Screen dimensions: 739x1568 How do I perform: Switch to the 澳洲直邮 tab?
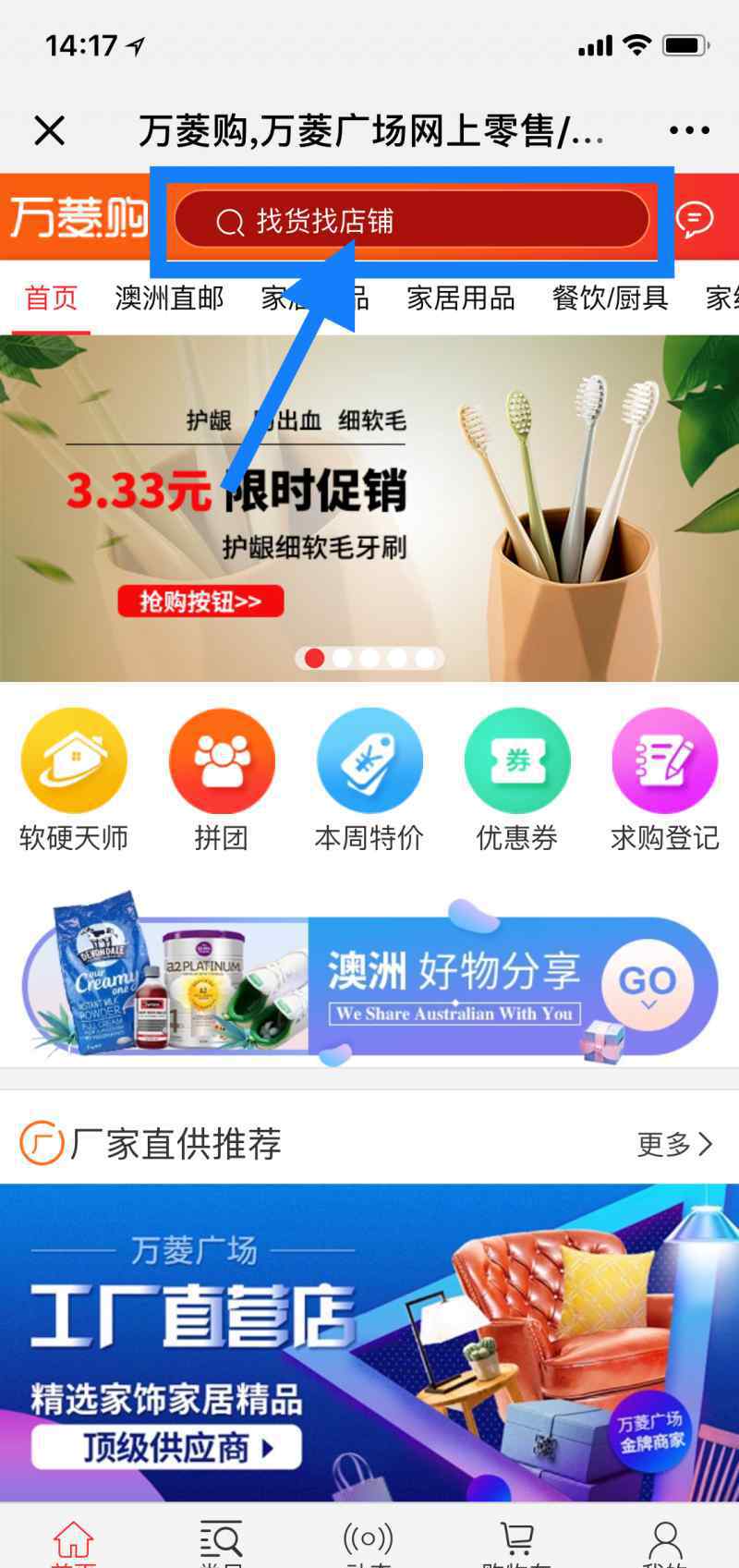[x=169, y=298]
